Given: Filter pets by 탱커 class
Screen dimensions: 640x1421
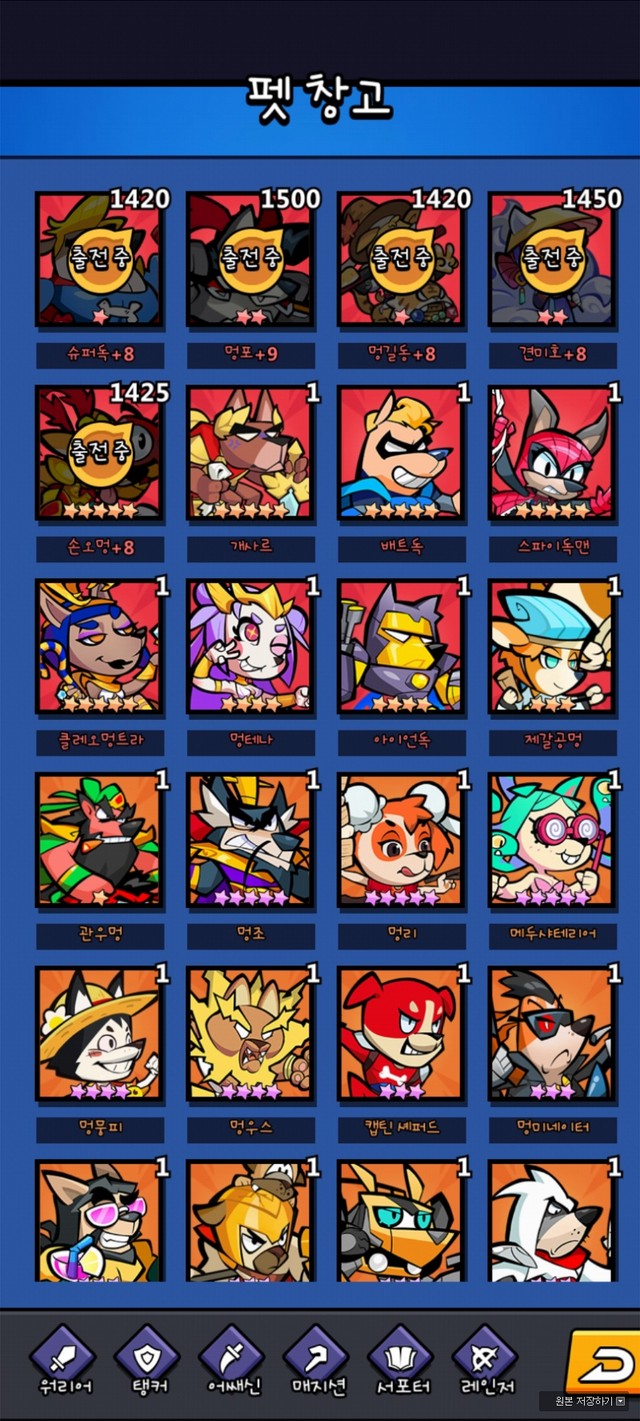Looking at the screenshot, I should pyautogui.click(x=147, y=1366).
